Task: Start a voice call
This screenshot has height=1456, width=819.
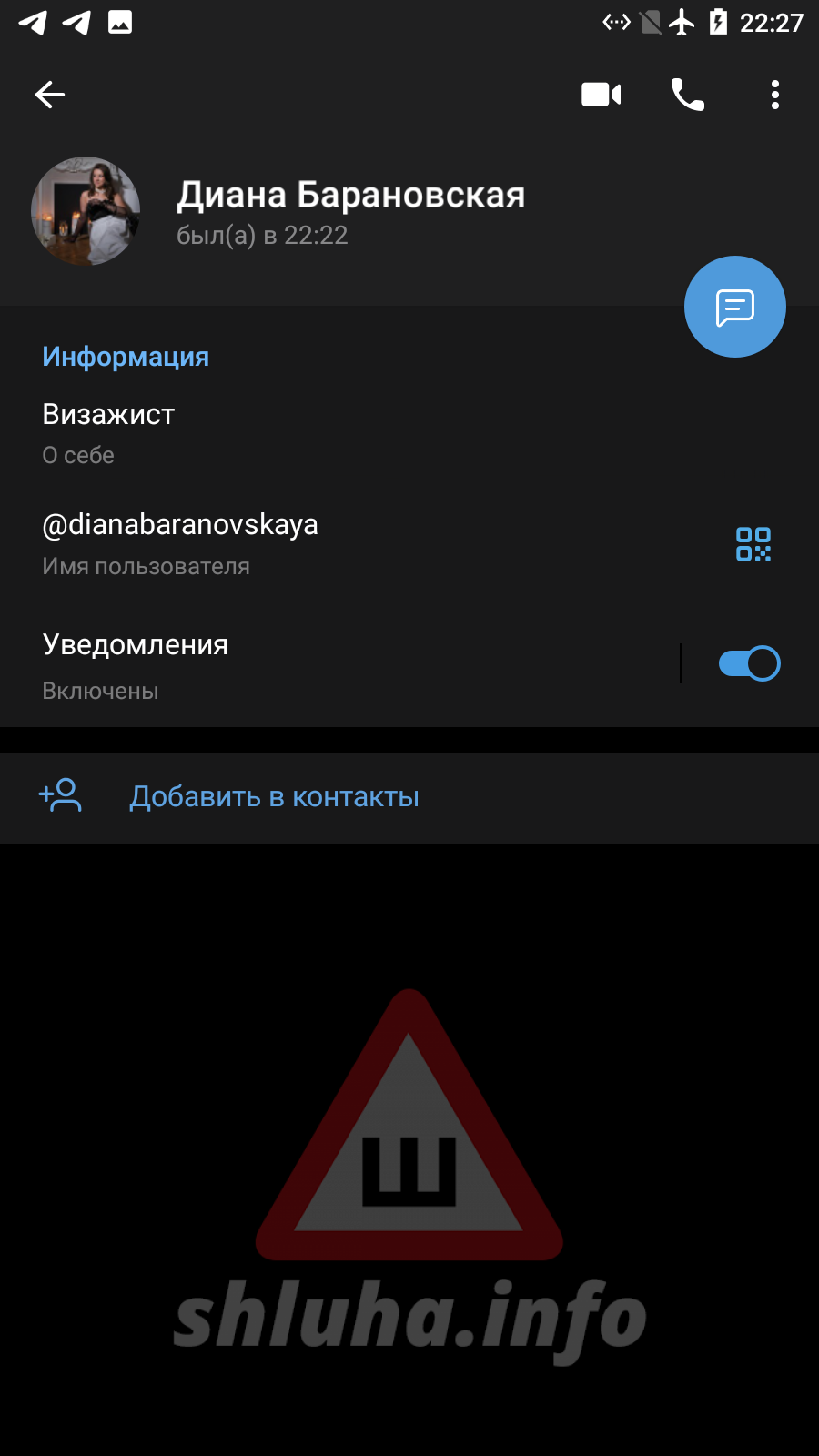Action: pos(687,95)
